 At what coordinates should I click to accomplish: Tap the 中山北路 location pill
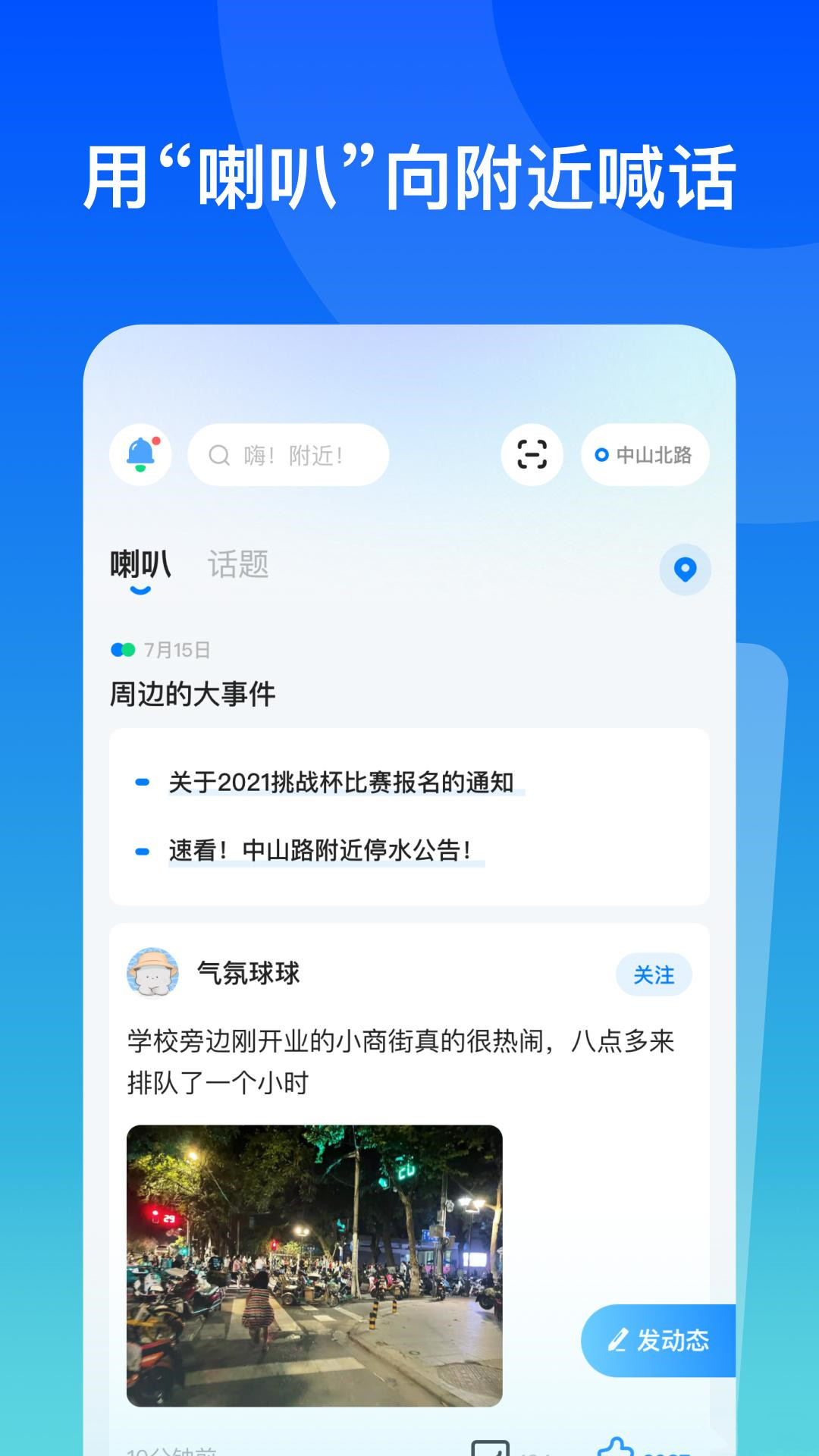[x=645, y=453]
